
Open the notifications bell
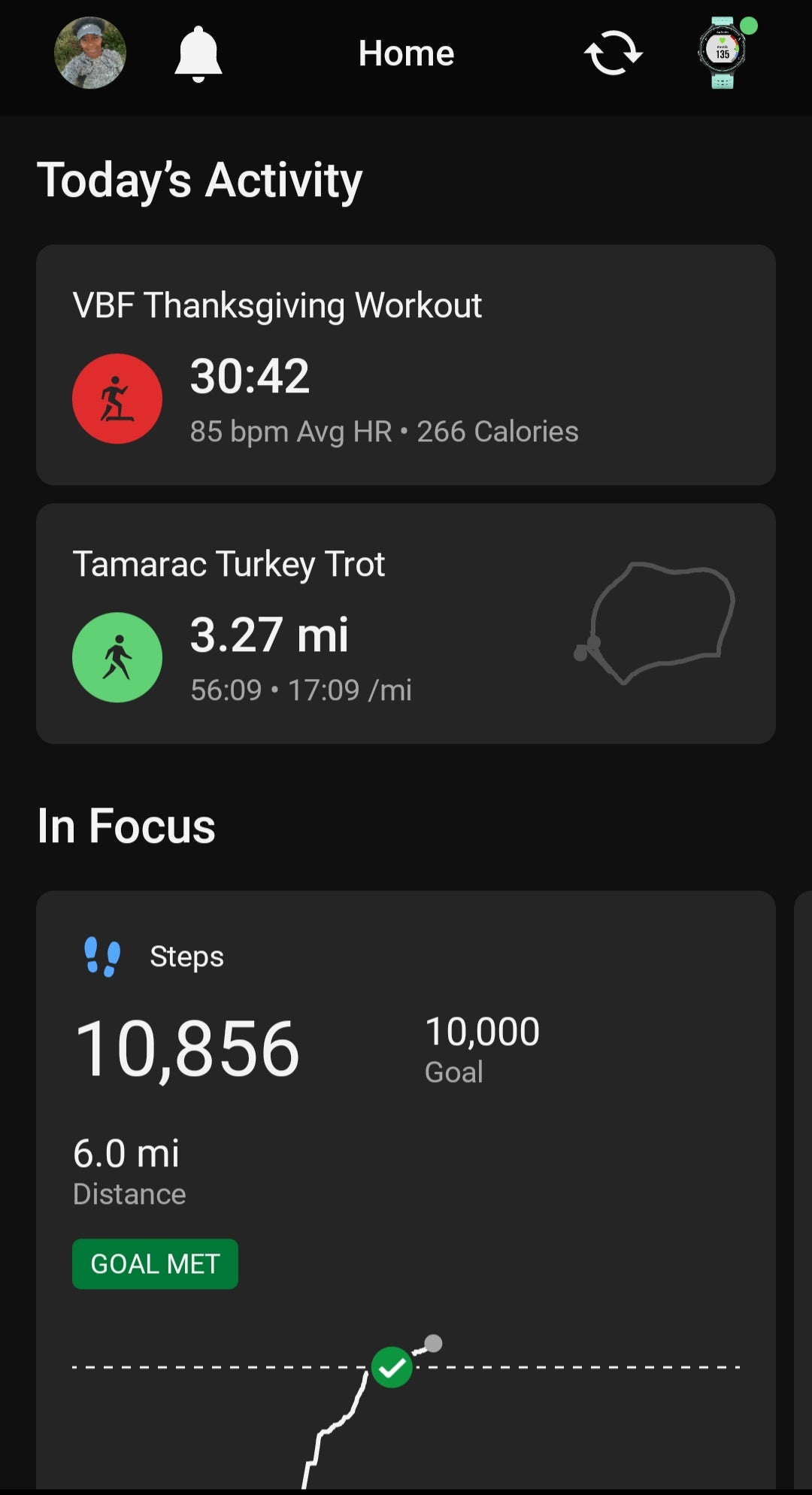pyautogui.click(x=198, y=53)
